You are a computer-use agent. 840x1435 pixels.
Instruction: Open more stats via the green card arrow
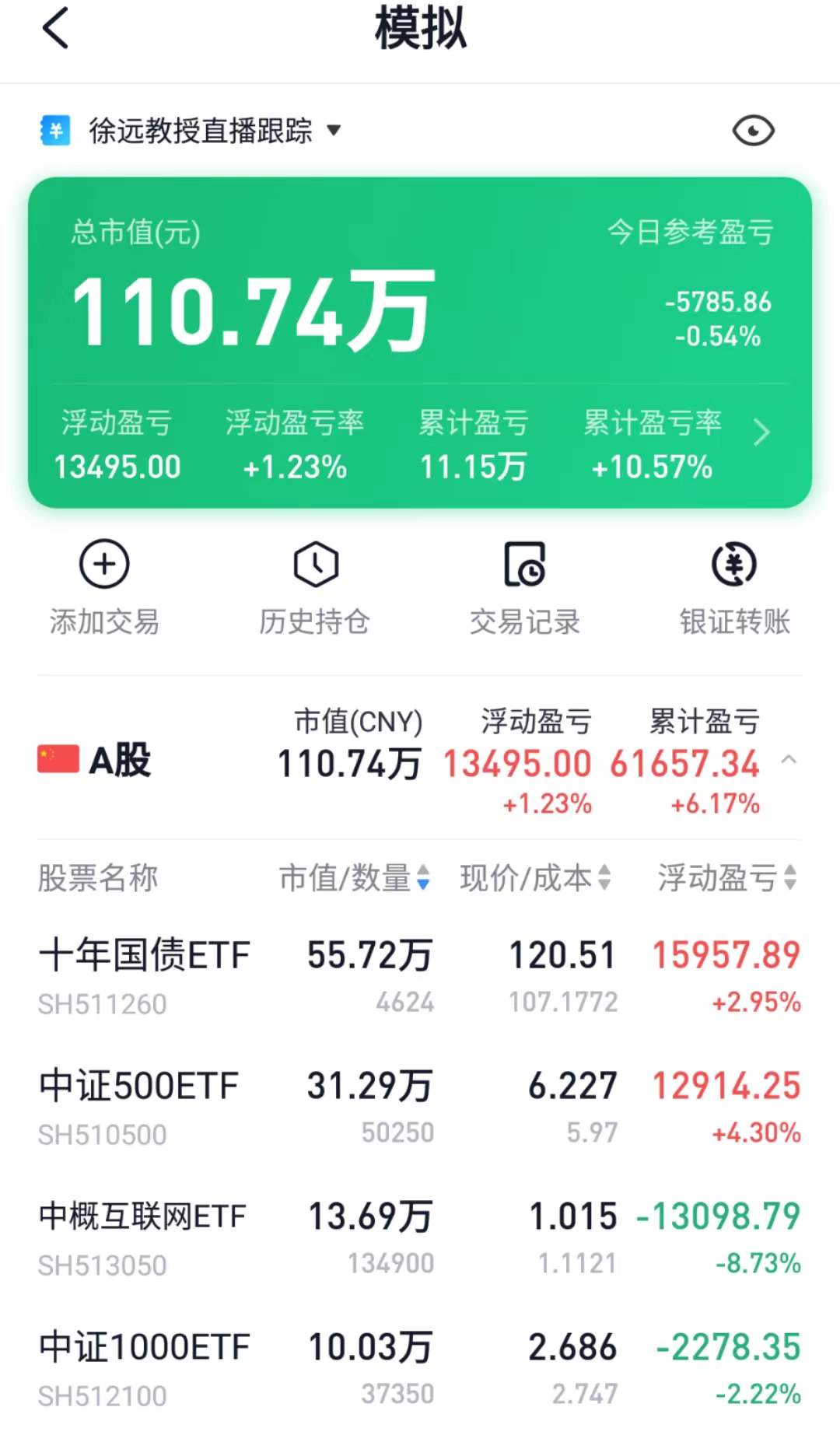(761, 432)
